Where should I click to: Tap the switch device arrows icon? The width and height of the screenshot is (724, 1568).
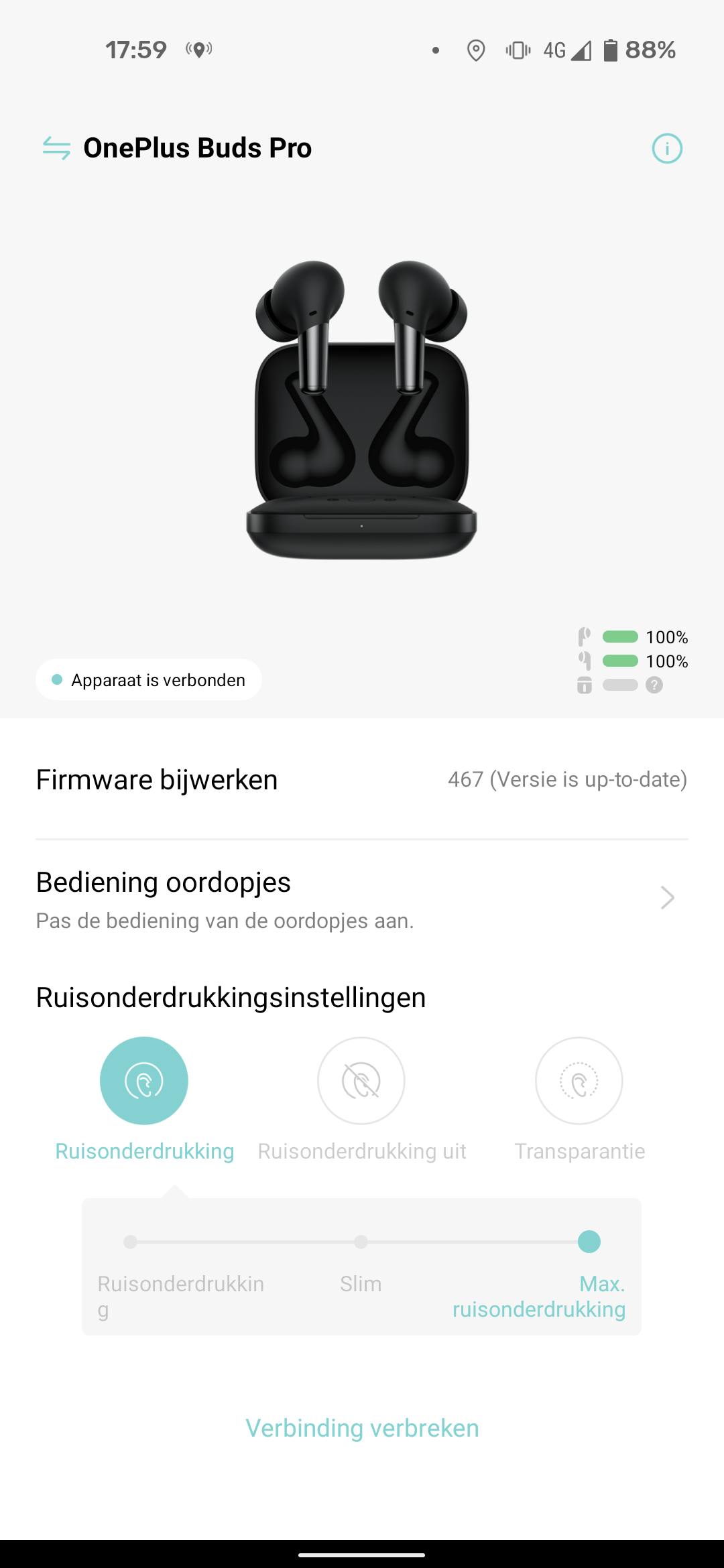56,148
